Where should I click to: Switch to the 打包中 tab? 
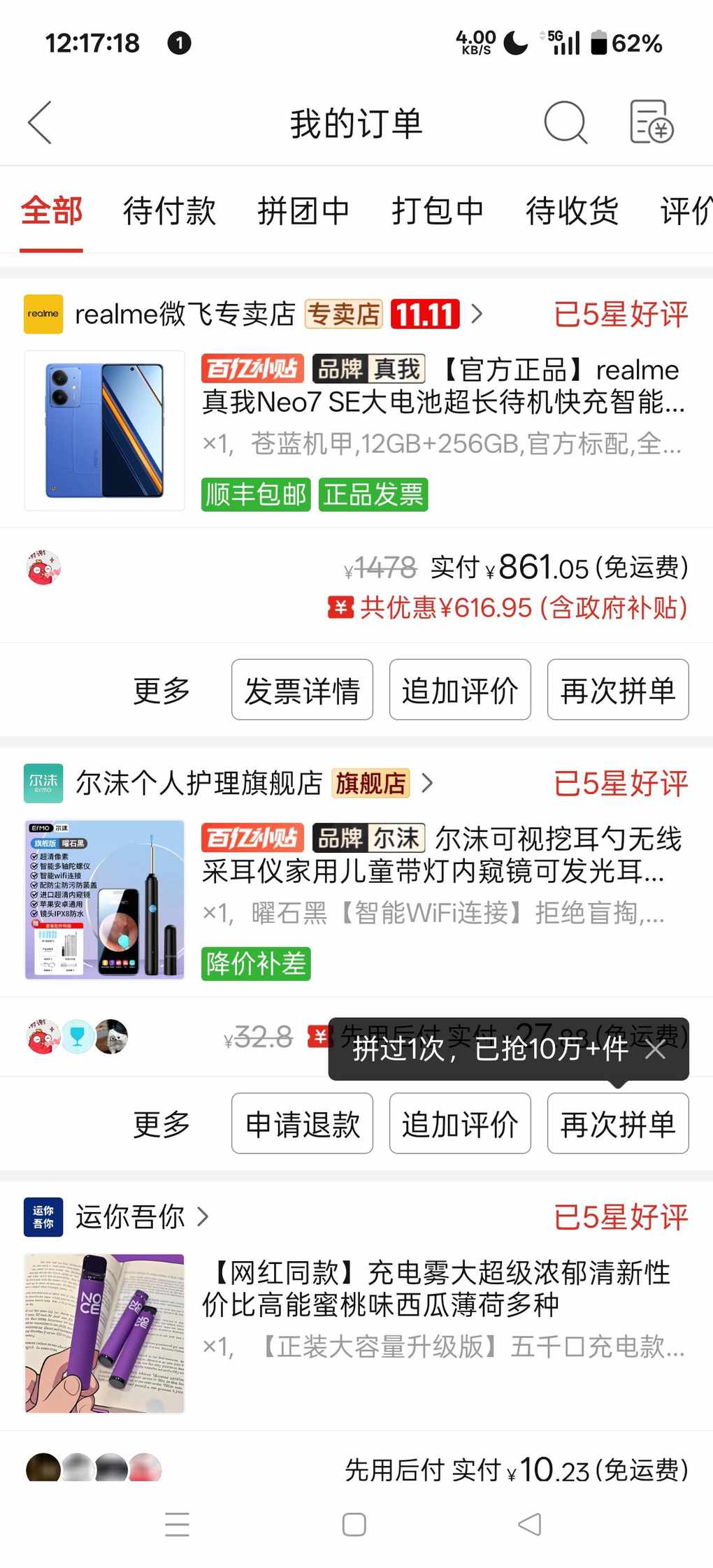click(x=438, y=210)
